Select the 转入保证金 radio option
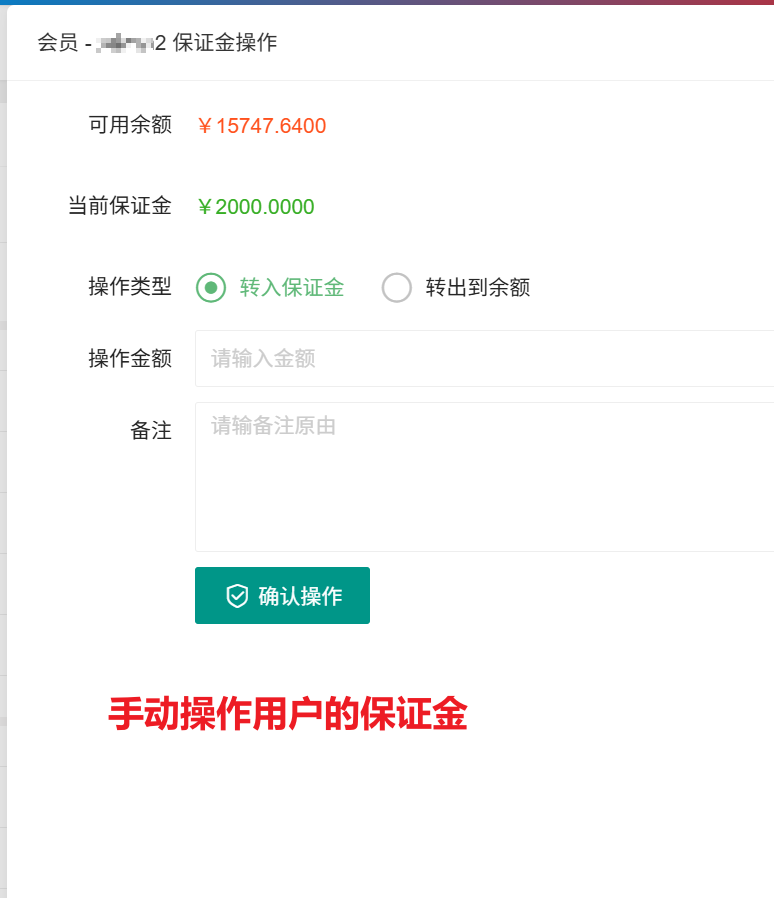774x898 pixels. pos(211,288)
